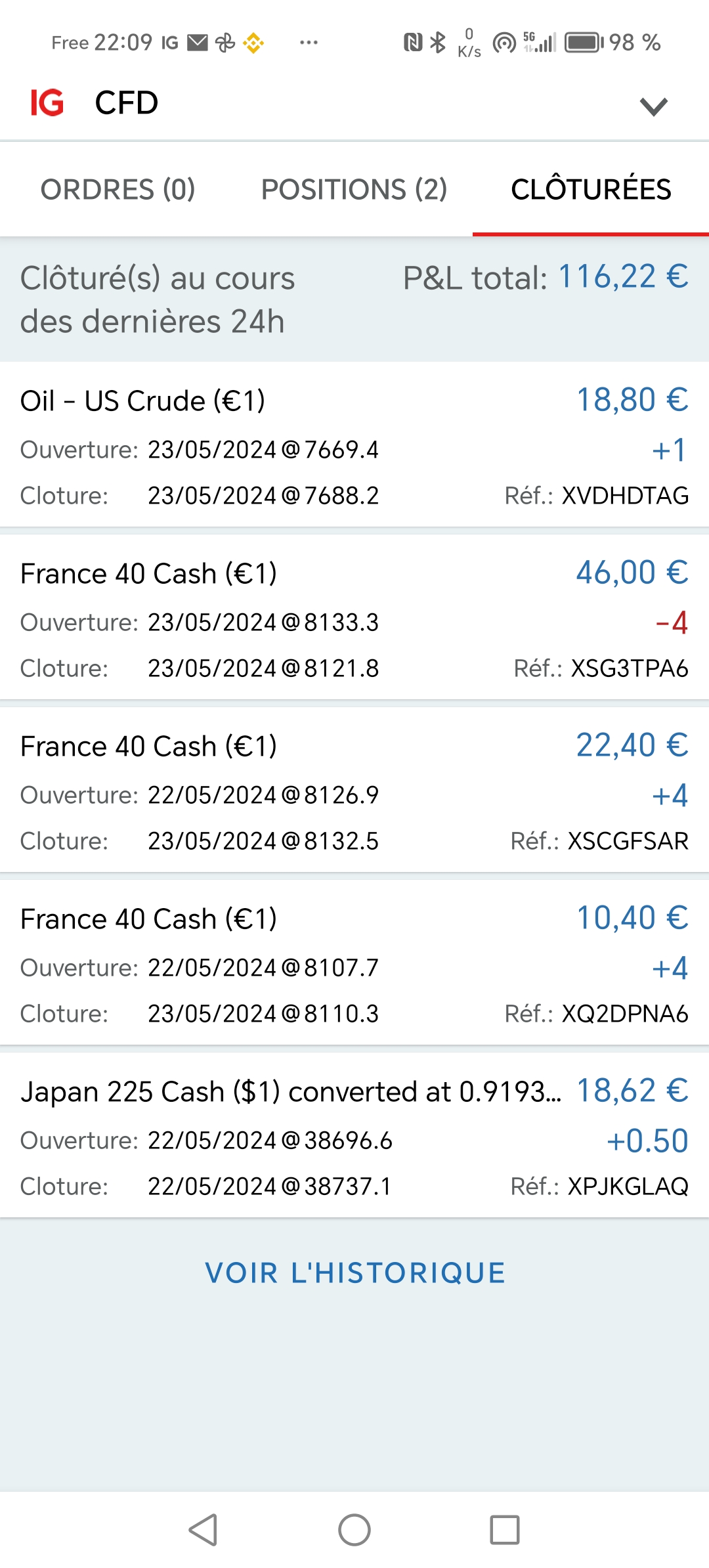Open the Japan 225 Cash closed trade

[x=354, y=1136]
